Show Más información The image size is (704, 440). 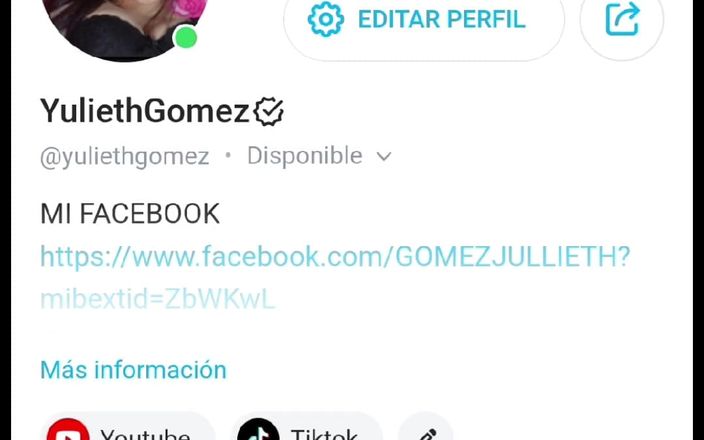point(133,370)
